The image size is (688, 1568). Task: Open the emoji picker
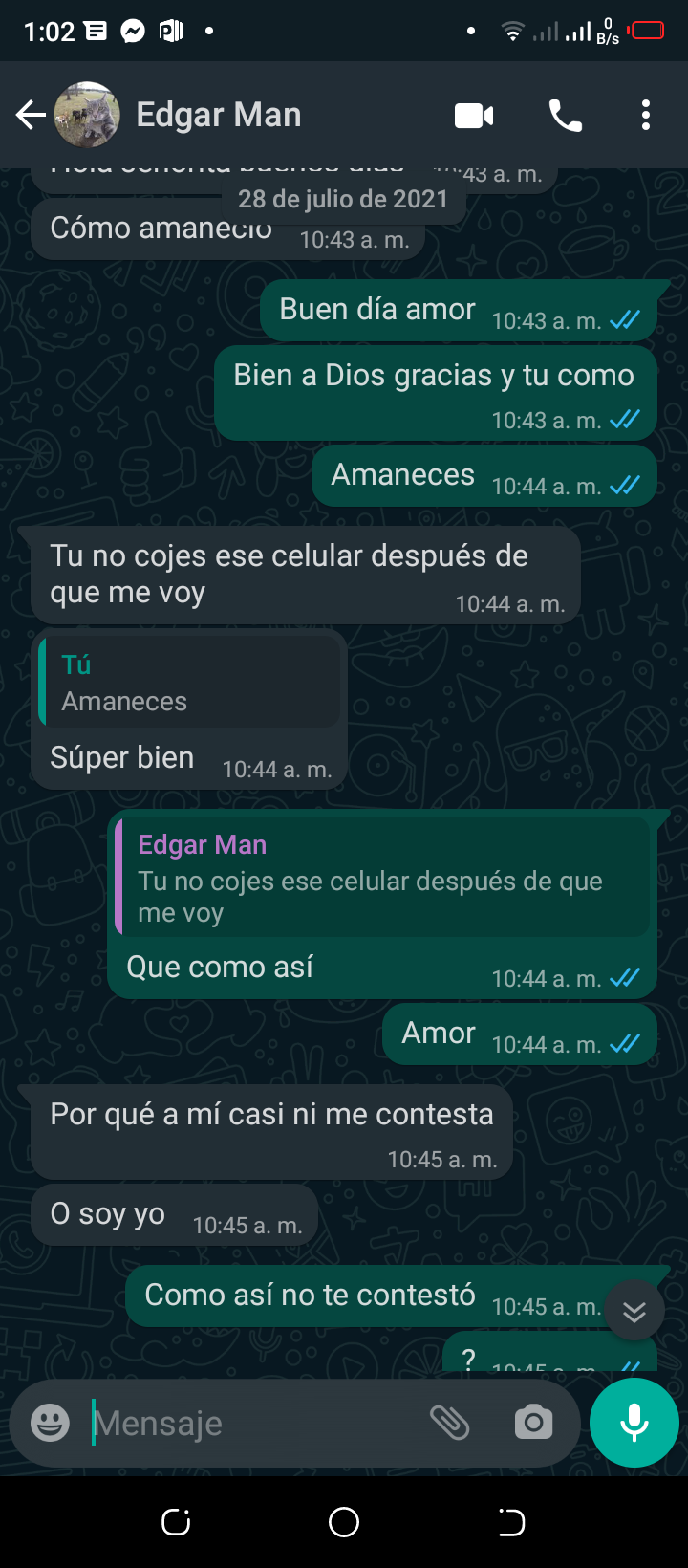tap(50, 1423)
